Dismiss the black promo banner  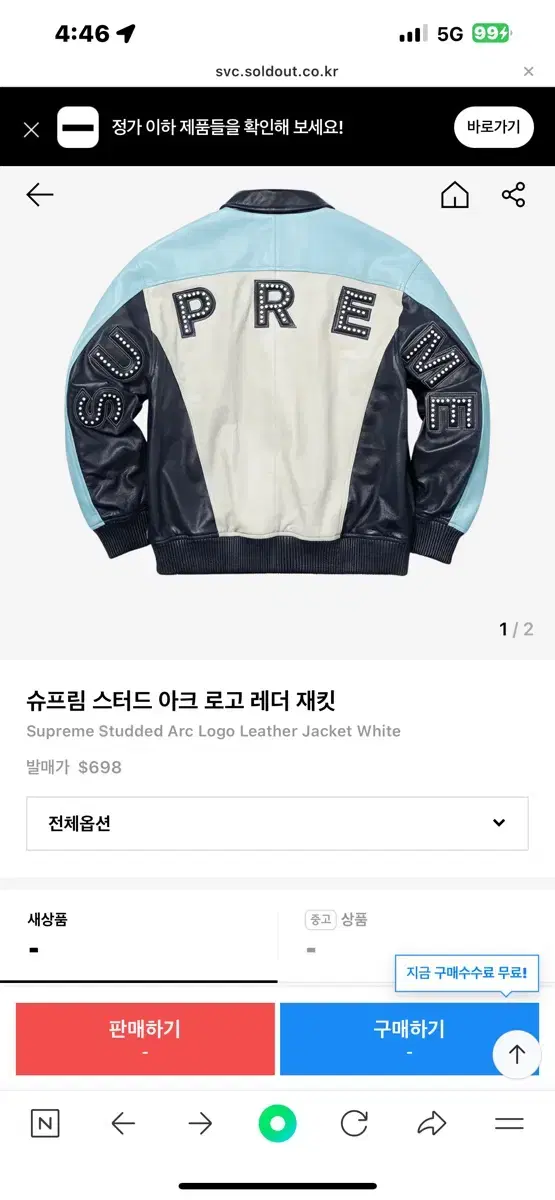[x=31, y=129]
